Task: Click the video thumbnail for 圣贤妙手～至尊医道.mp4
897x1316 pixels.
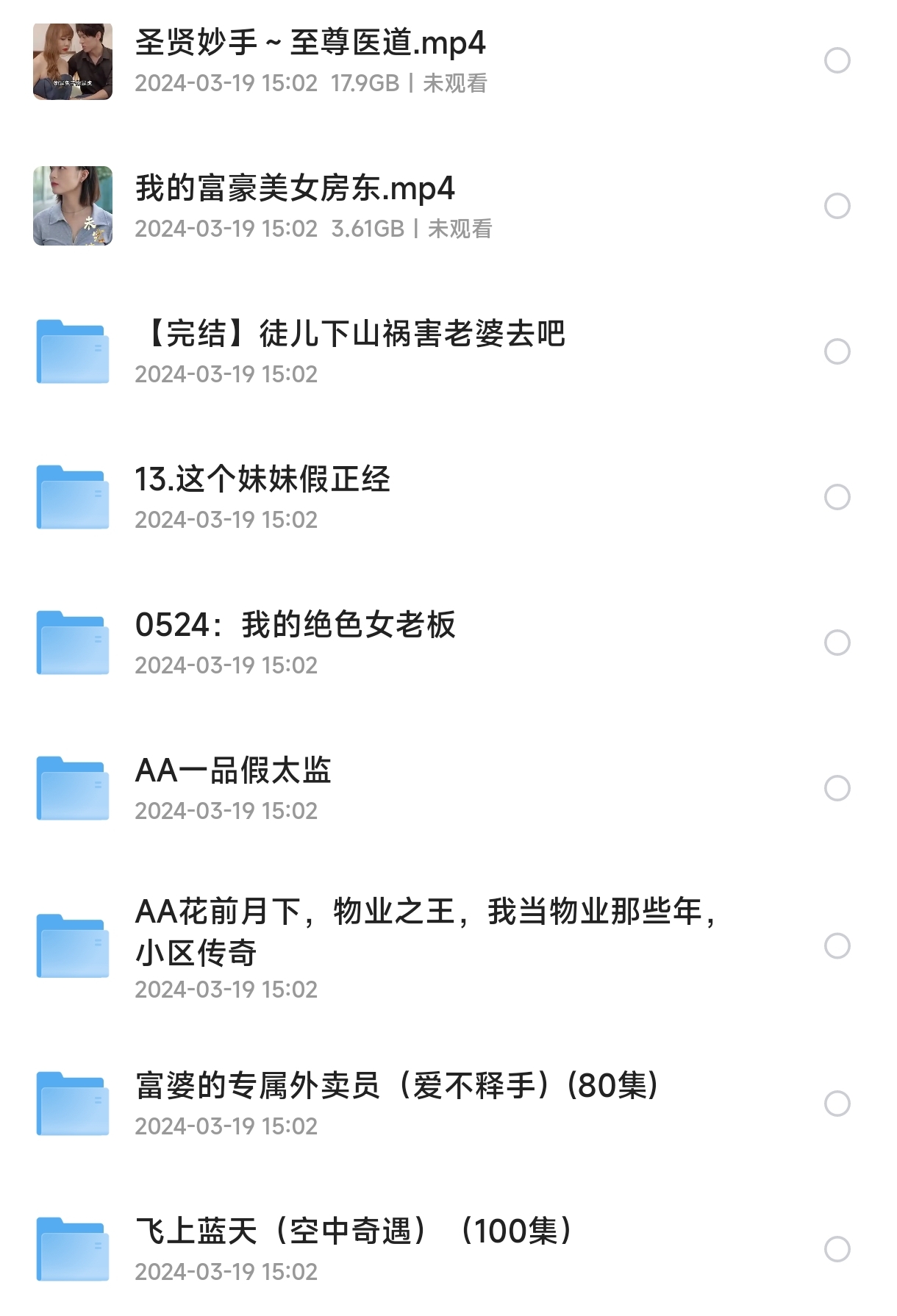Action: [71, 61]
